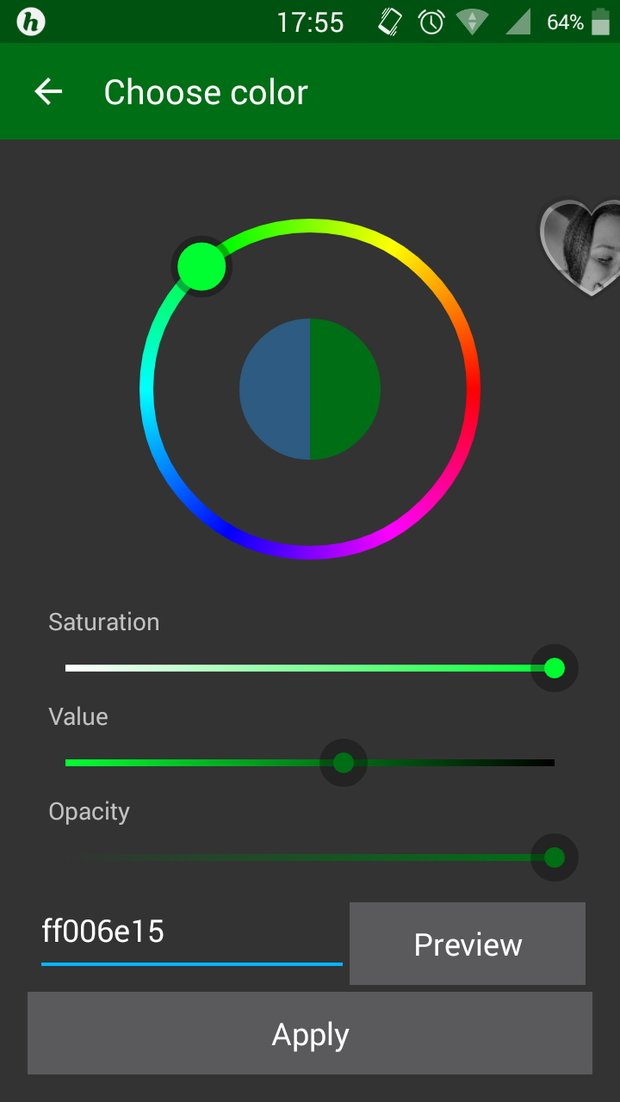Edit the hex code ff006e15 field
The width and height of the screenshot is (620, 1102).
pos(192,935)
